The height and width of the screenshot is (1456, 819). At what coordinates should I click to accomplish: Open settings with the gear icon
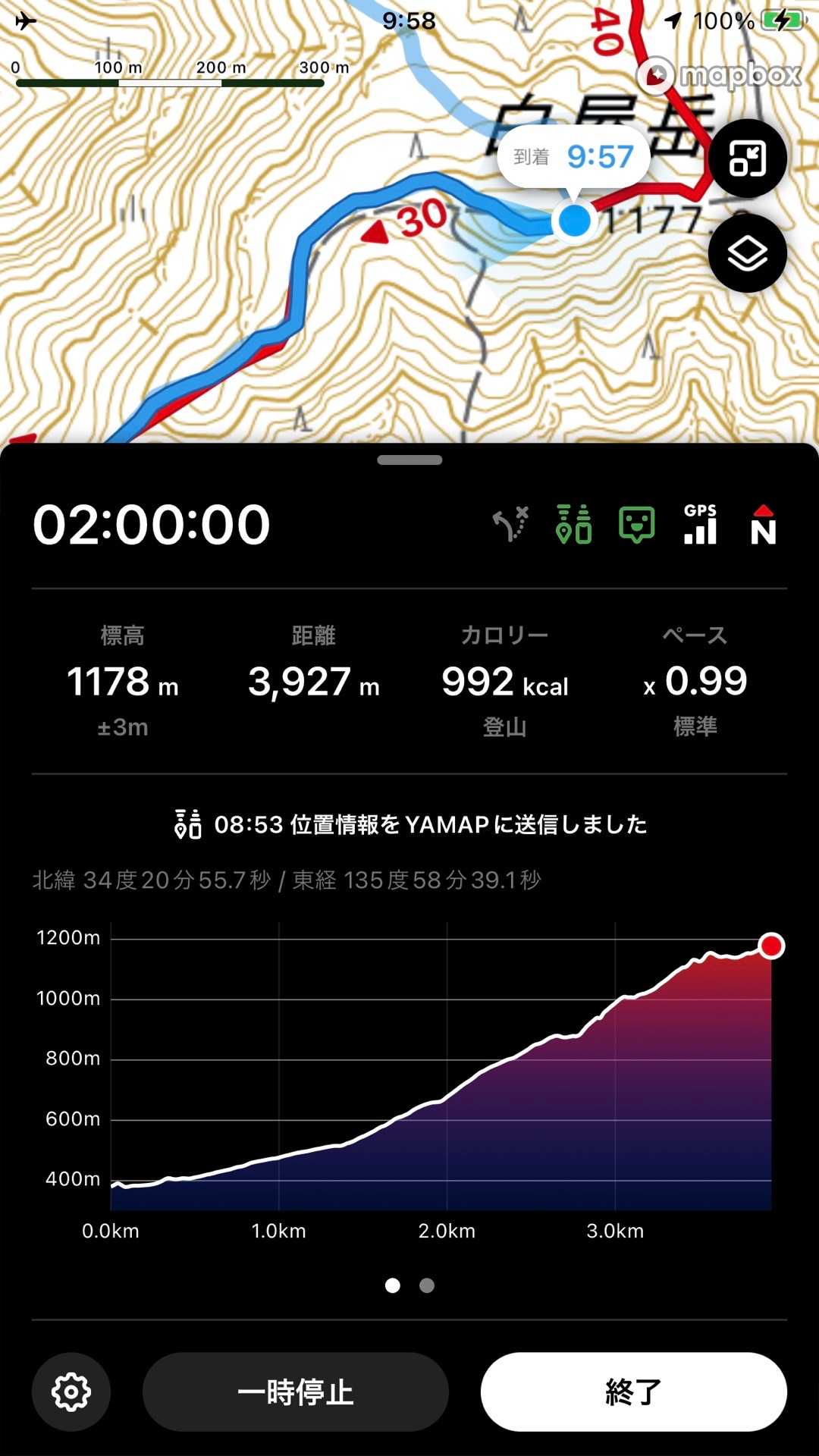(x=71, y=1392)
